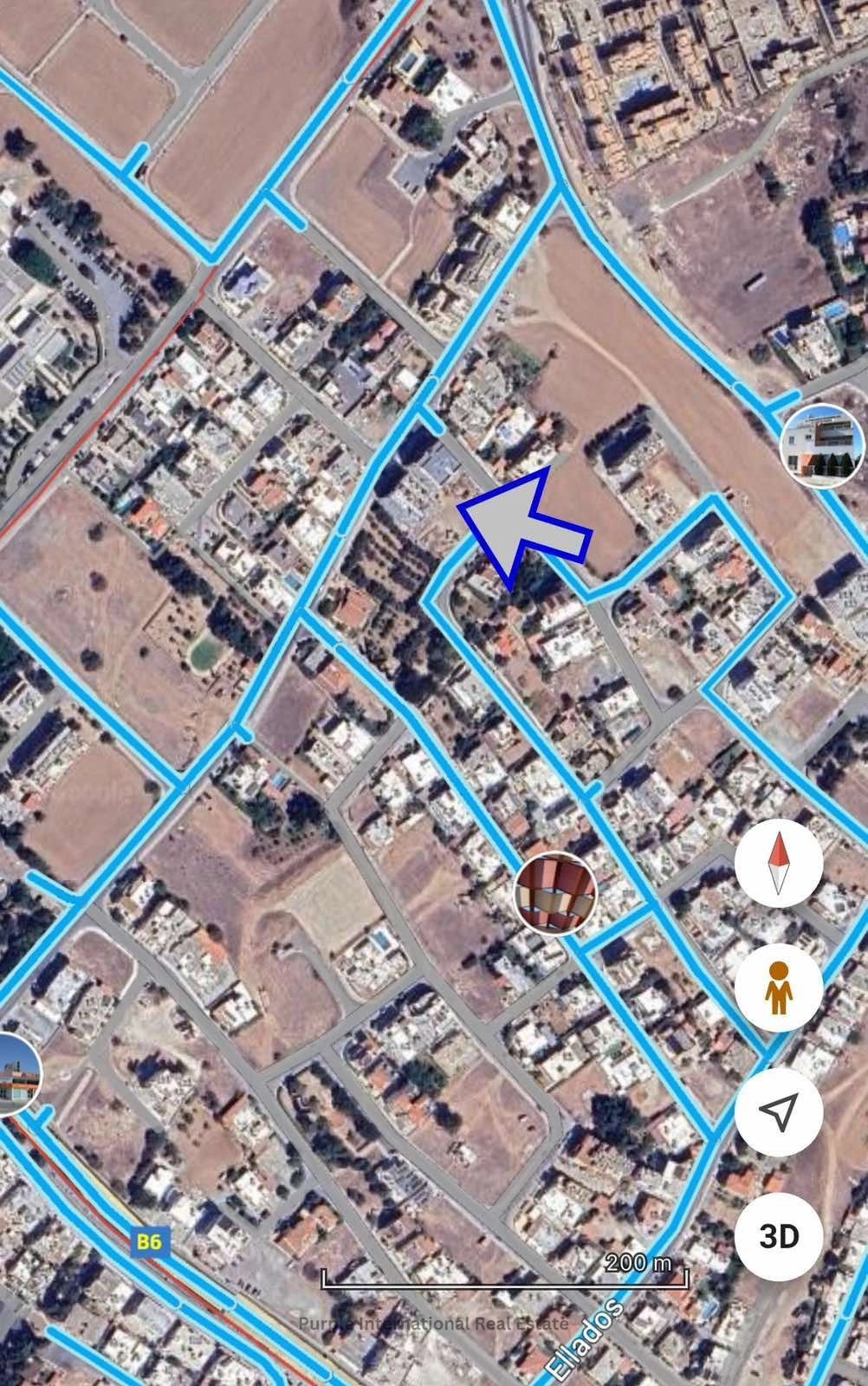The width and height of the screenshot is (868, 1386).
Task: Enable Street View pegman
Action: point(778,988)
